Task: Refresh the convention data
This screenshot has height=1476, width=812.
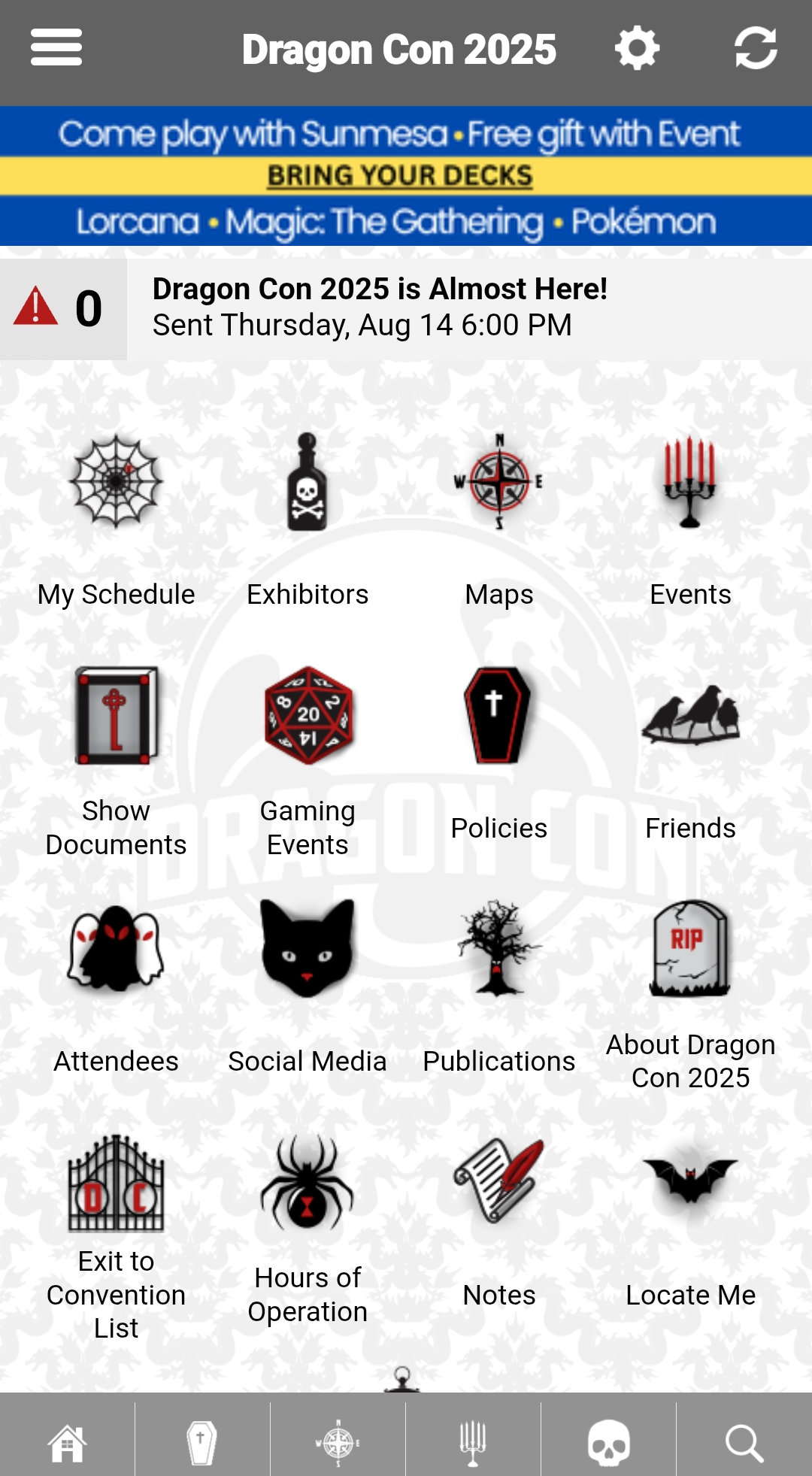Action: click(x=755, y=49)
